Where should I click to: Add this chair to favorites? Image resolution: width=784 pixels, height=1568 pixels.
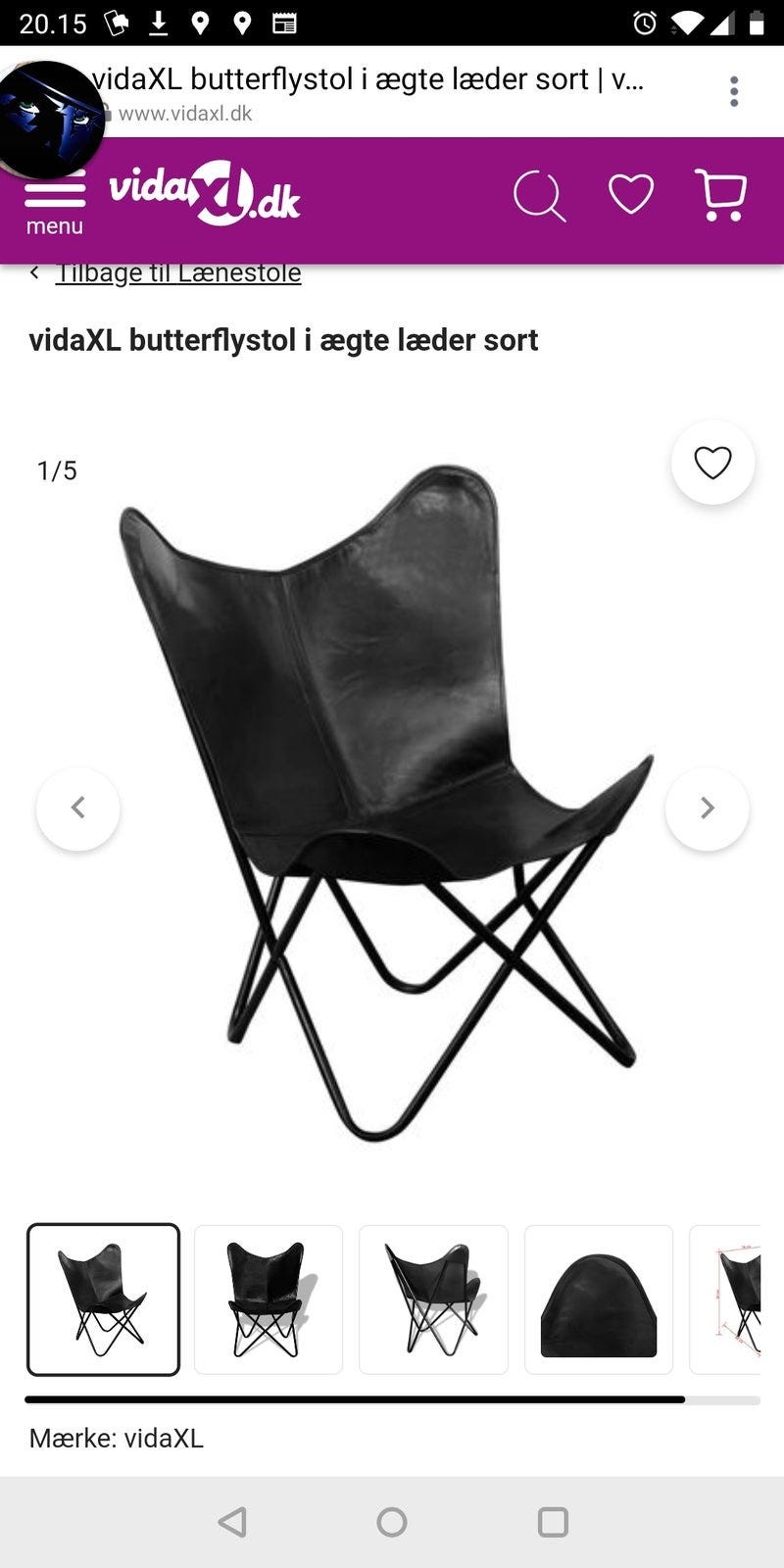tap(712, 463)
